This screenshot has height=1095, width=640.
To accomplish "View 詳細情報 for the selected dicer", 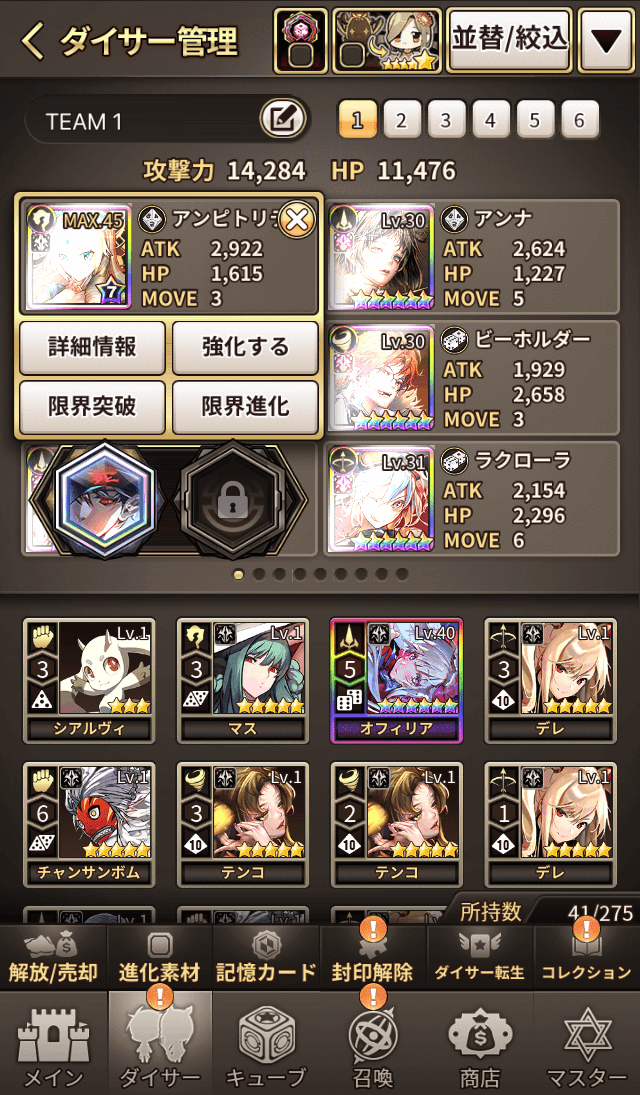I will [93, 347].
